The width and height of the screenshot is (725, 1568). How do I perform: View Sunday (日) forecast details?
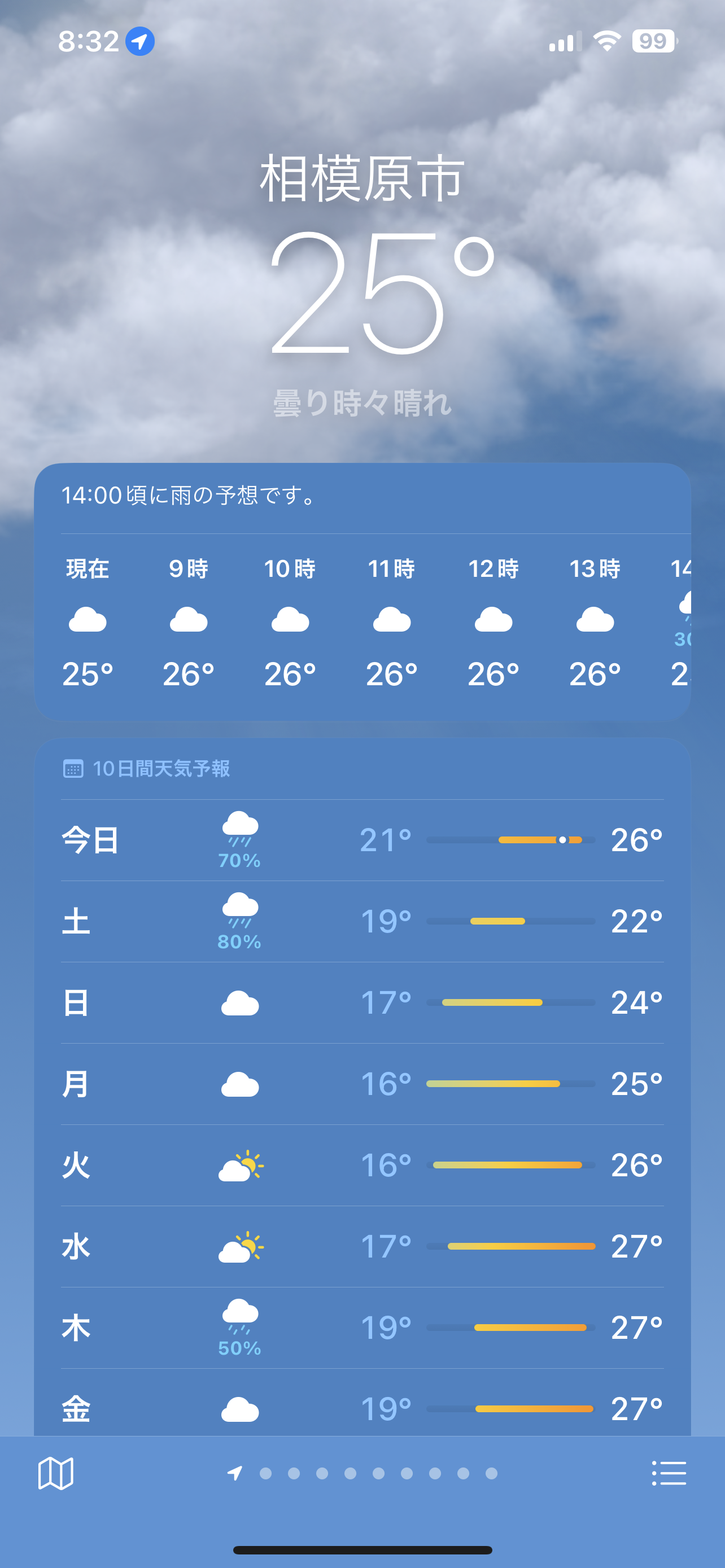[x=362, y=1002]
